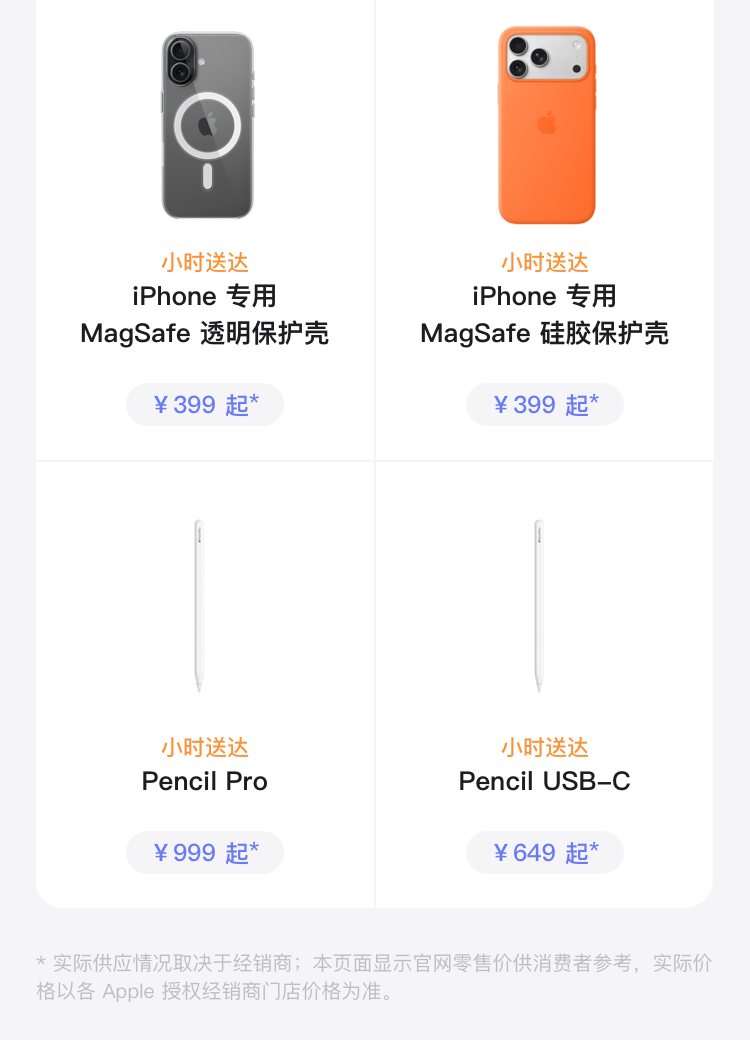This screenshot has height=1040, width=750.
Task: Select the ¥649 起 button under Pencil USB-C
Action: (x=545, y=853)
